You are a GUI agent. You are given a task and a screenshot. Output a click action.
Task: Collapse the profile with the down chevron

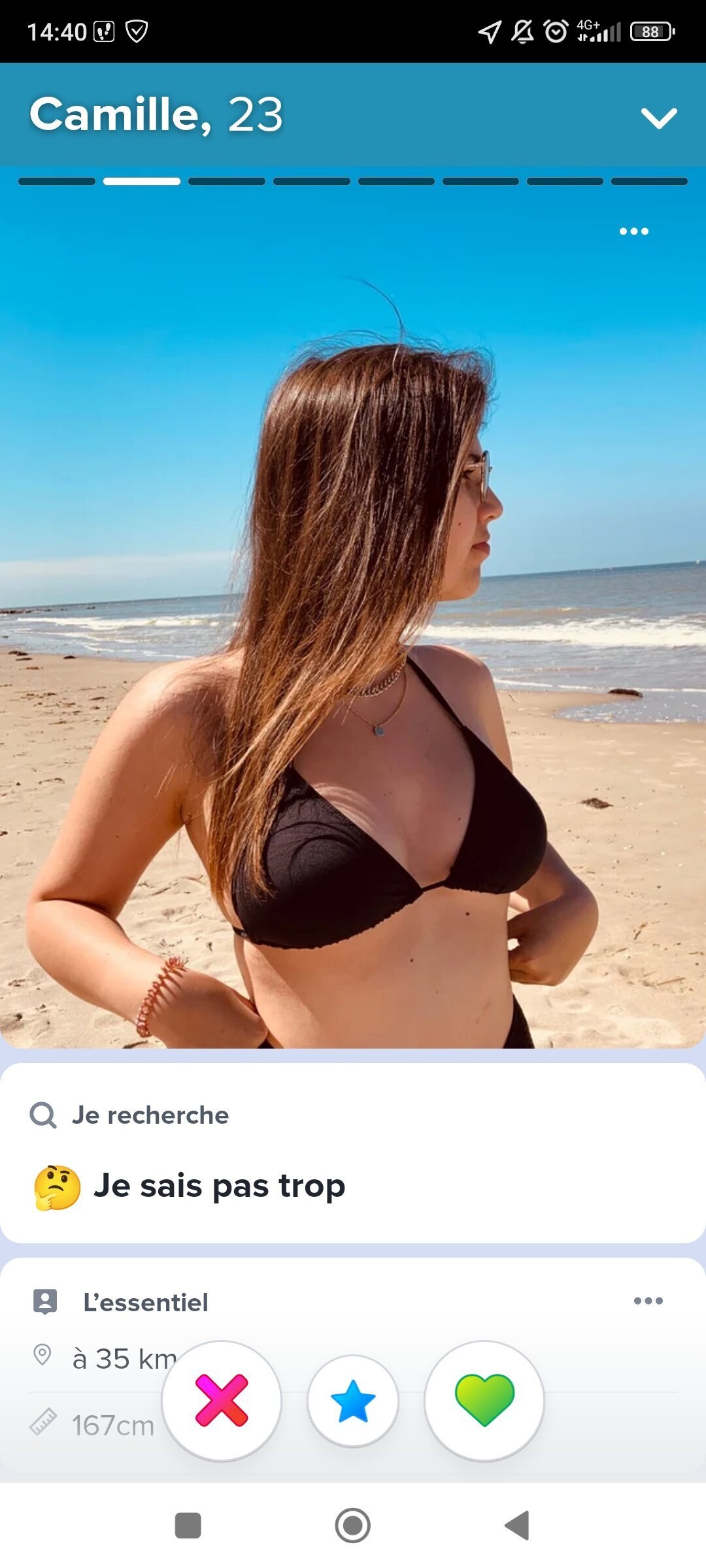(x=658, y=118)
